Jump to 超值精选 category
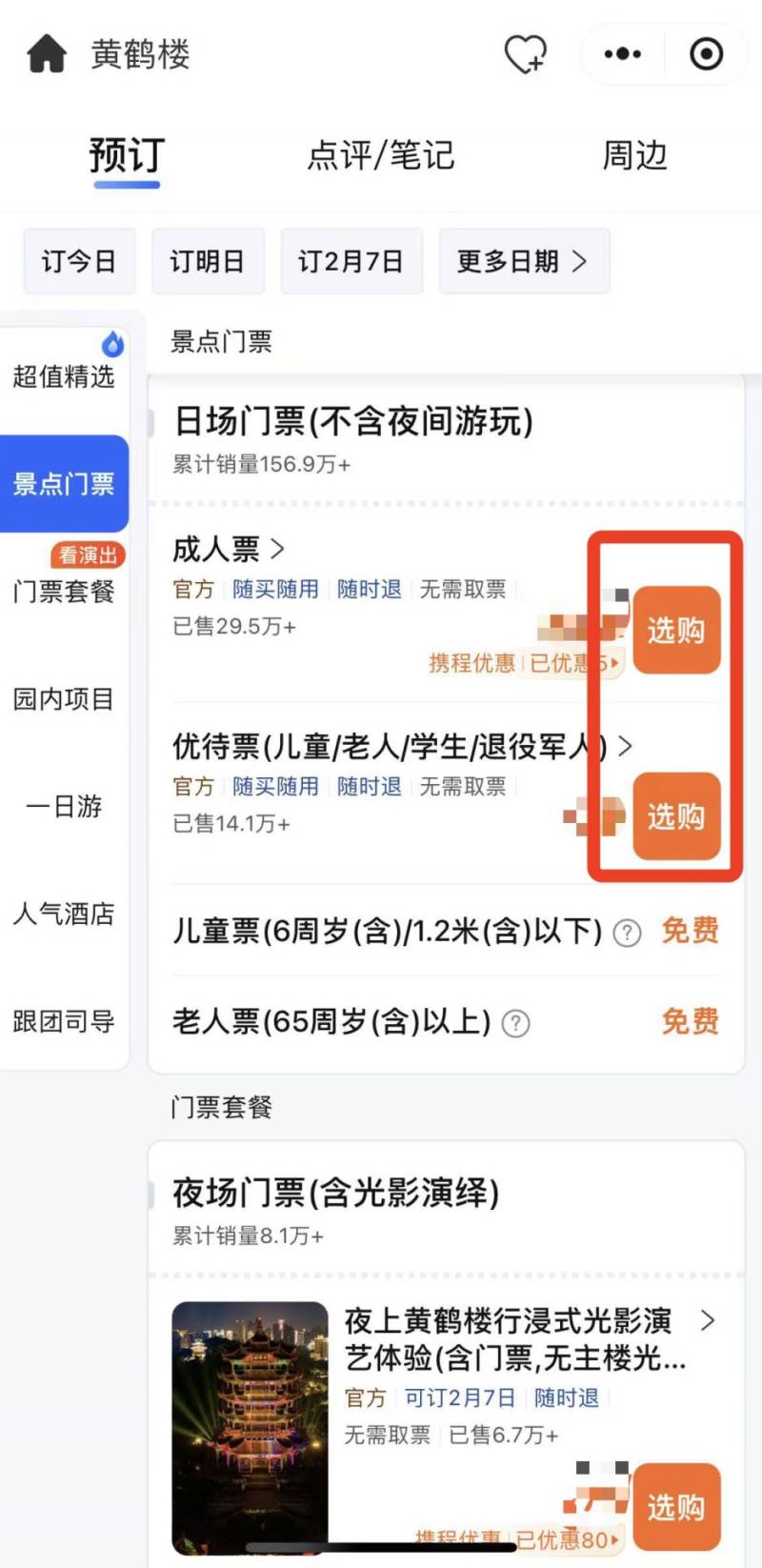 (x=64, y=376)
